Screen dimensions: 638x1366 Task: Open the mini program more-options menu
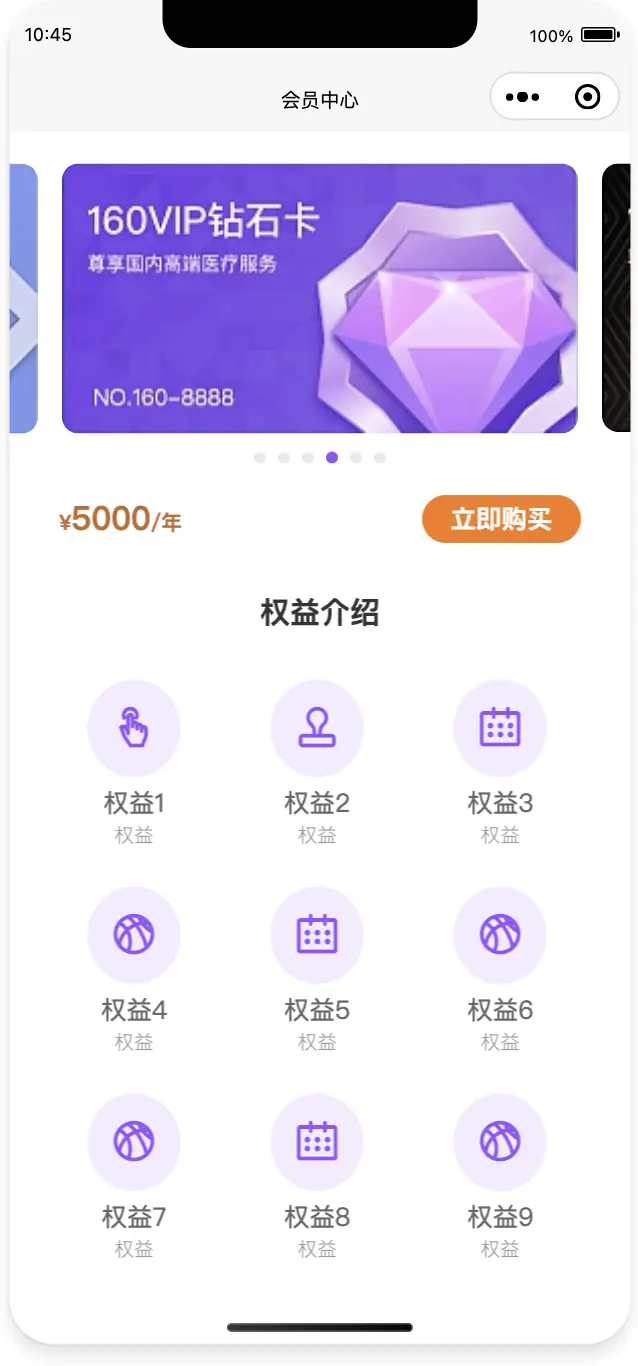[x=523, y=98]
